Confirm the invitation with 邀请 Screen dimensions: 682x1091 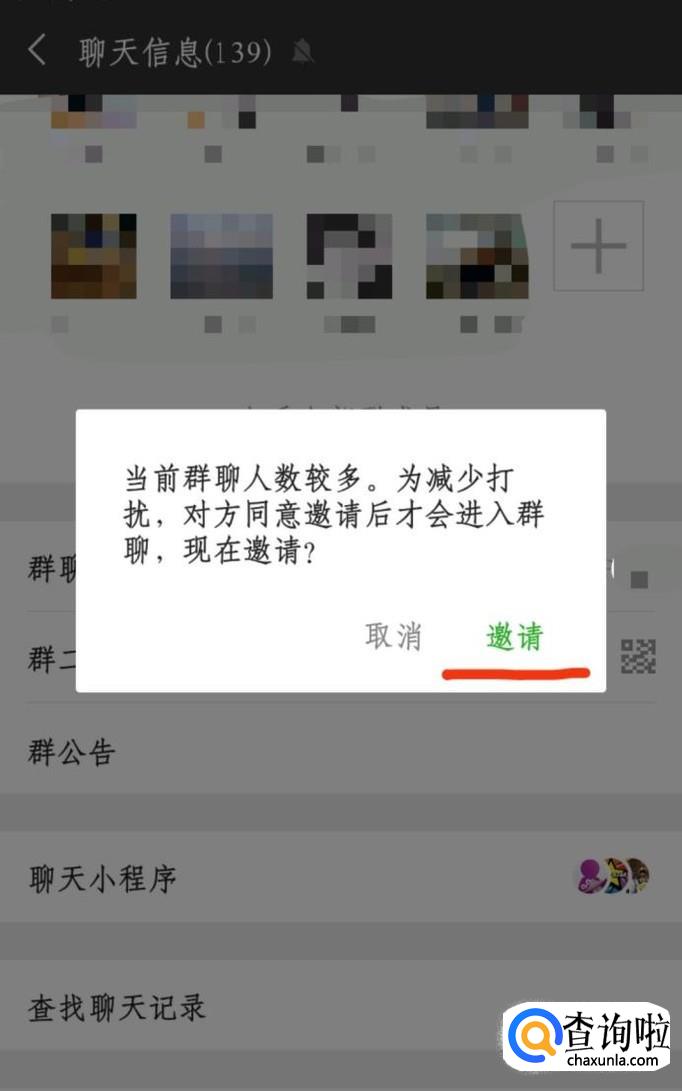point(514,636)
